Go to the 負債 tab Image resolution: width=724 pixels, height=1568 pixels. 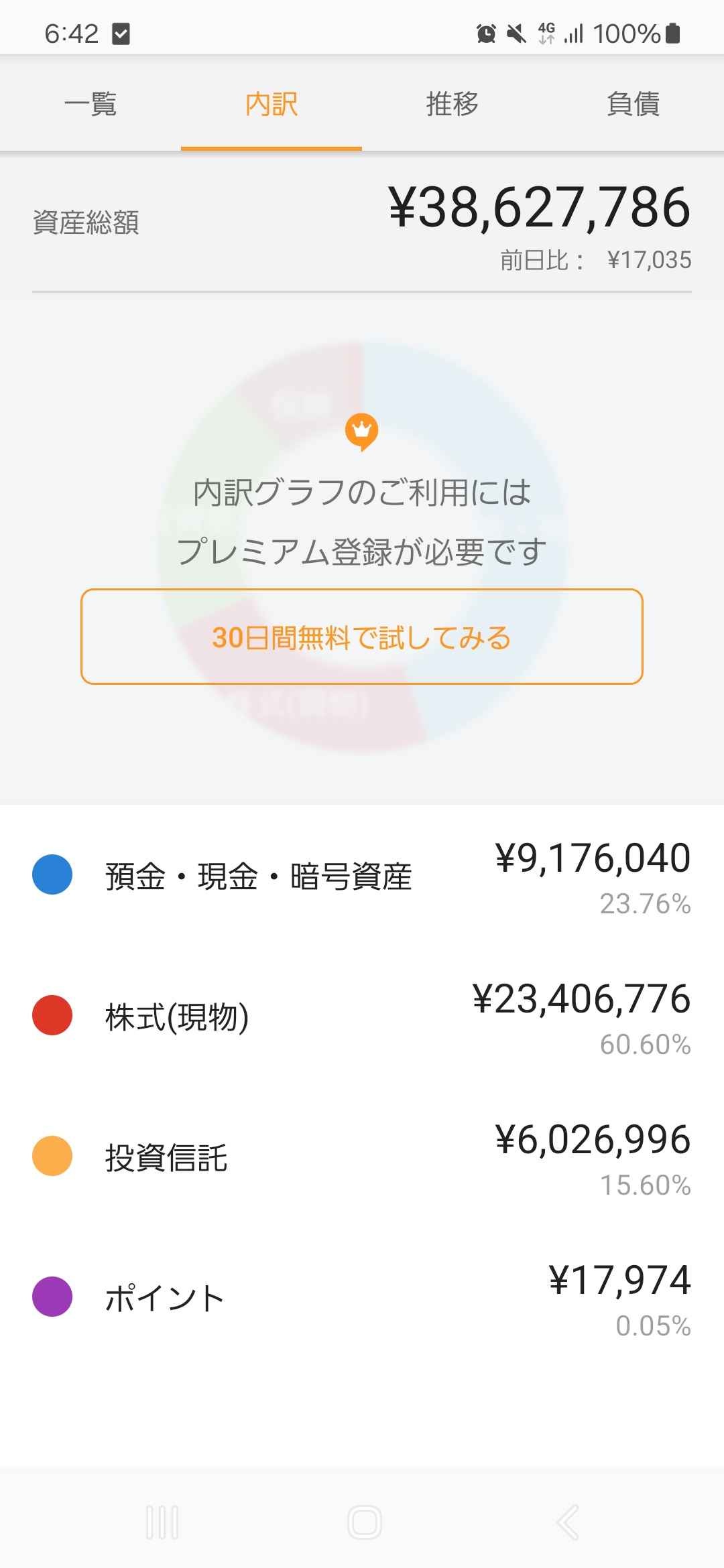[633, 104]
